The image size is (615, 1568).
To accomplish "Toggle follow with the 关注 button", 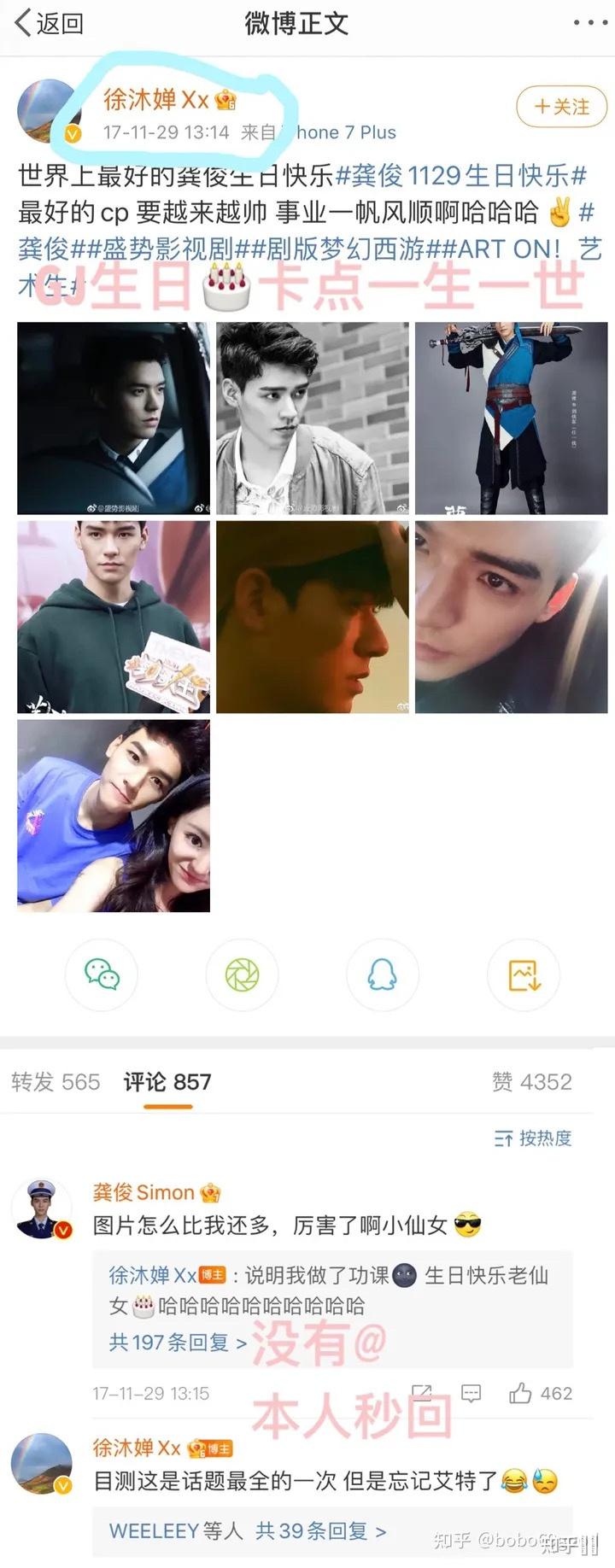I will [x=560, y=108].
